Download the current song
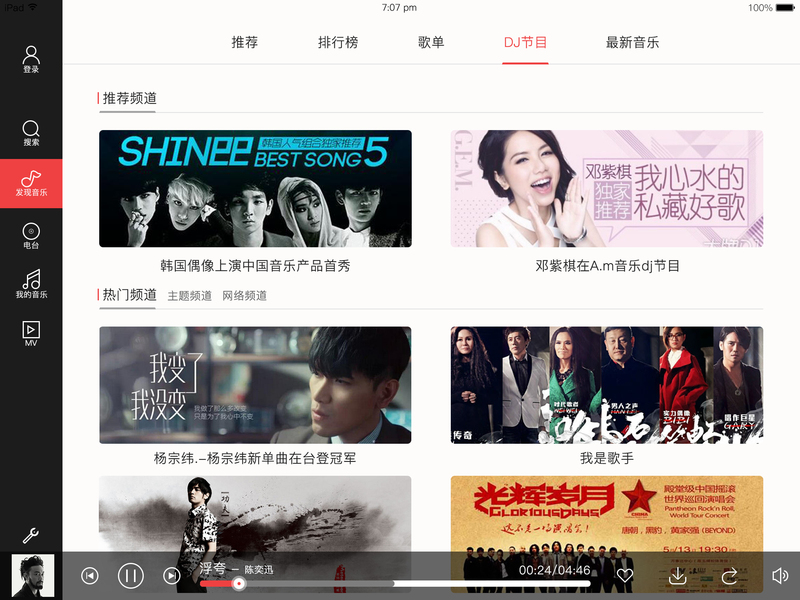 [677, 576]
